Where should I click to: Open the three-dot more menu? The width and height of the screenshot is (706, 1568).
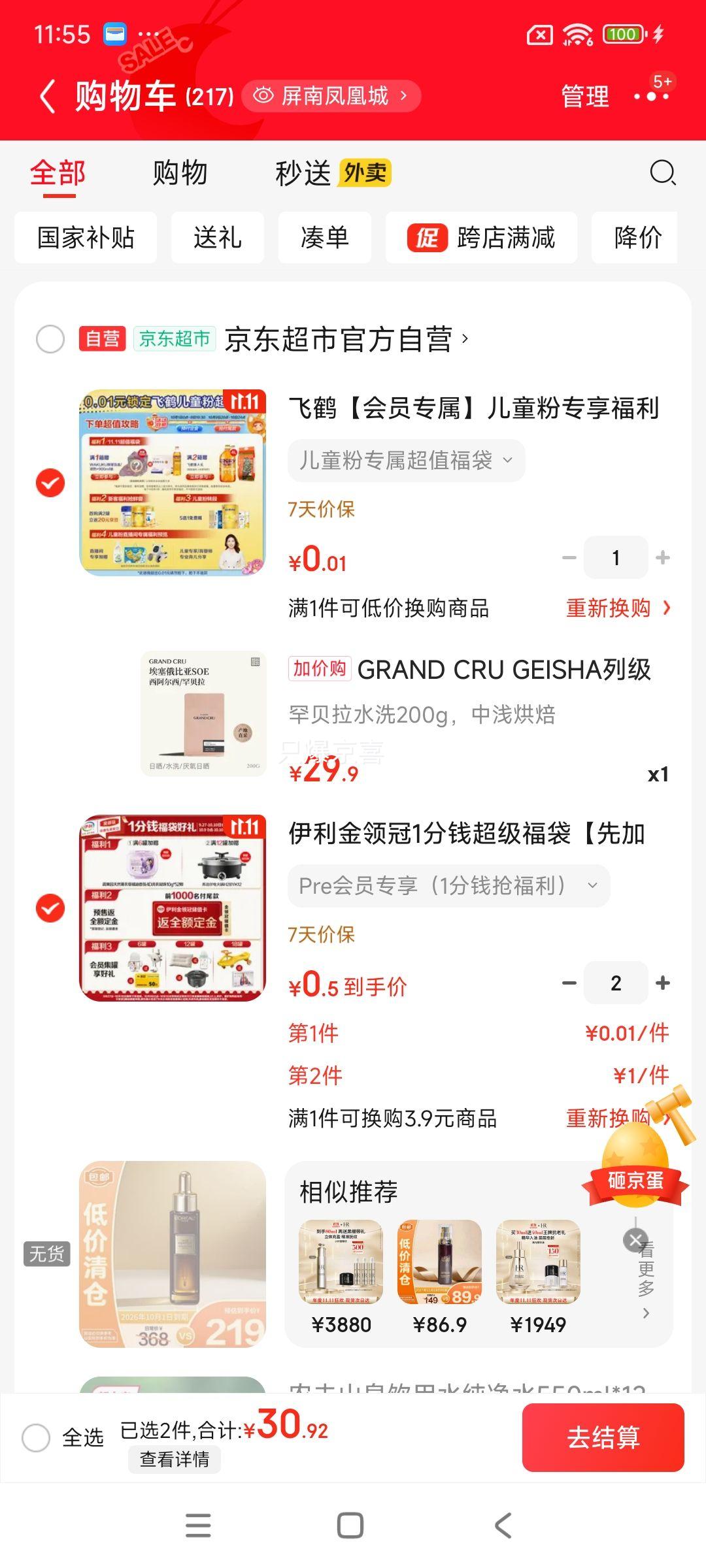(x=652, y=96)
